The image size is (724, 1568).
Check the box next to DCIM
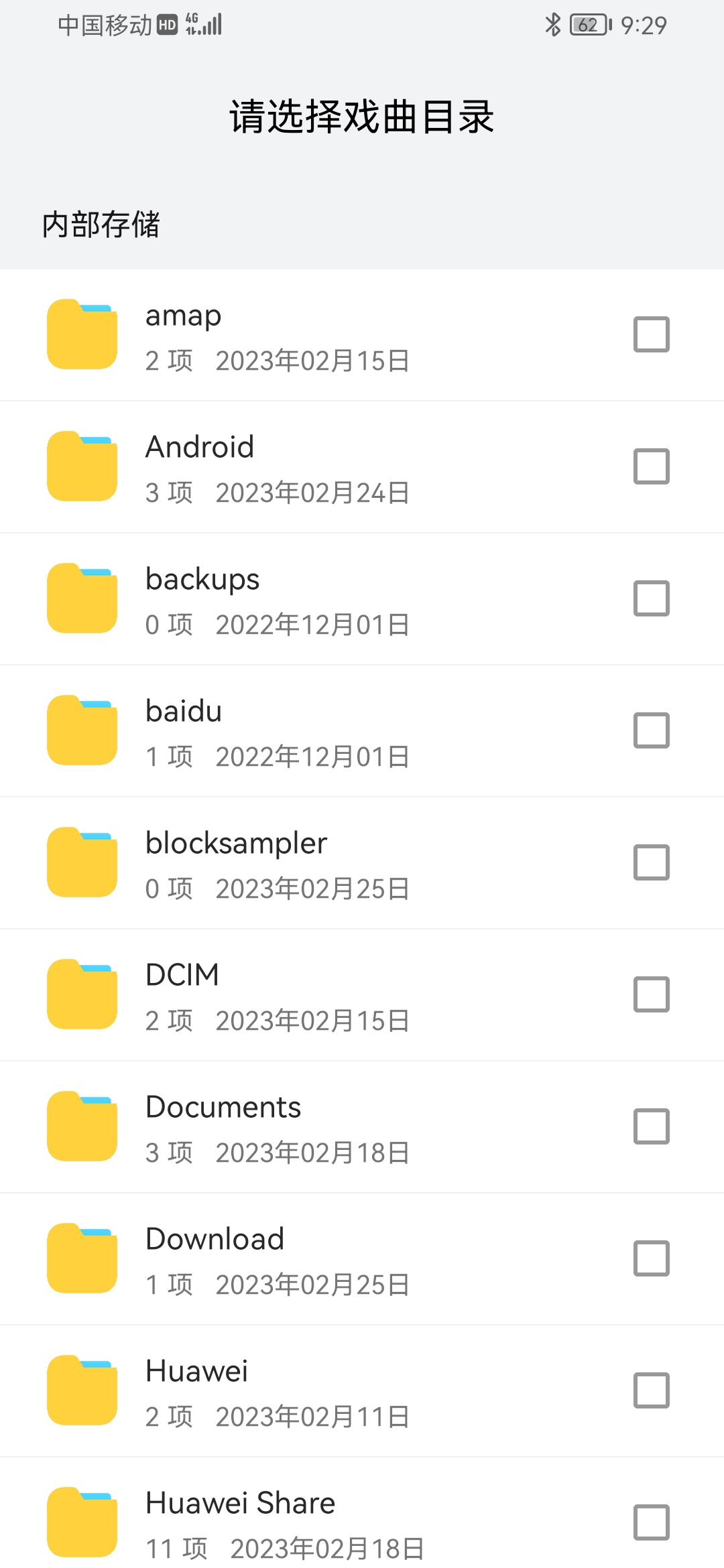pyautogui.click(x=652, y=994)
